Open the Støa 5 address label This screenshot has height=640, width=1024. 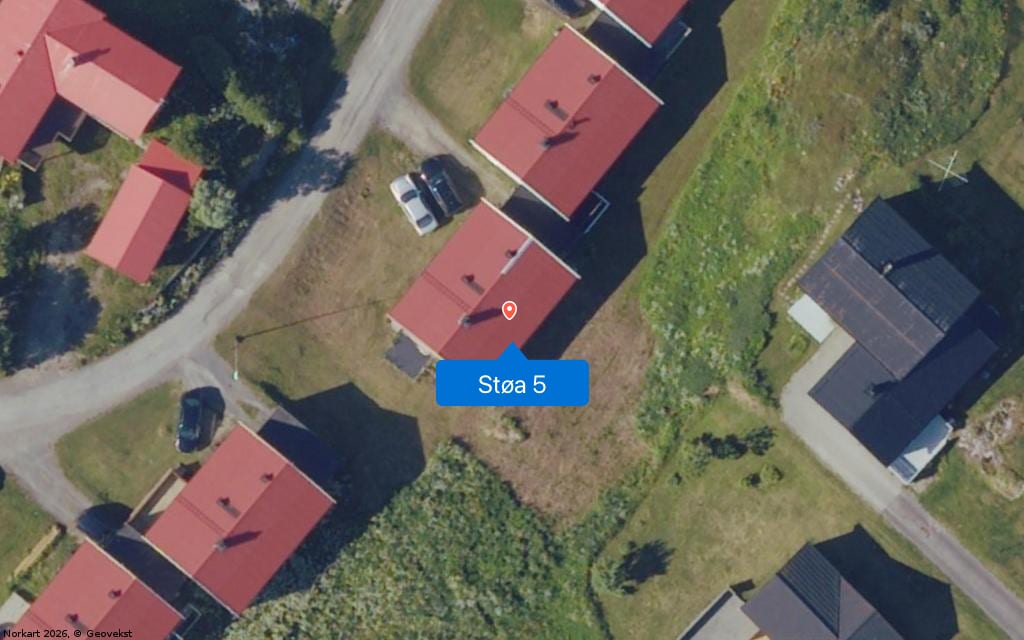pos(512,383)
